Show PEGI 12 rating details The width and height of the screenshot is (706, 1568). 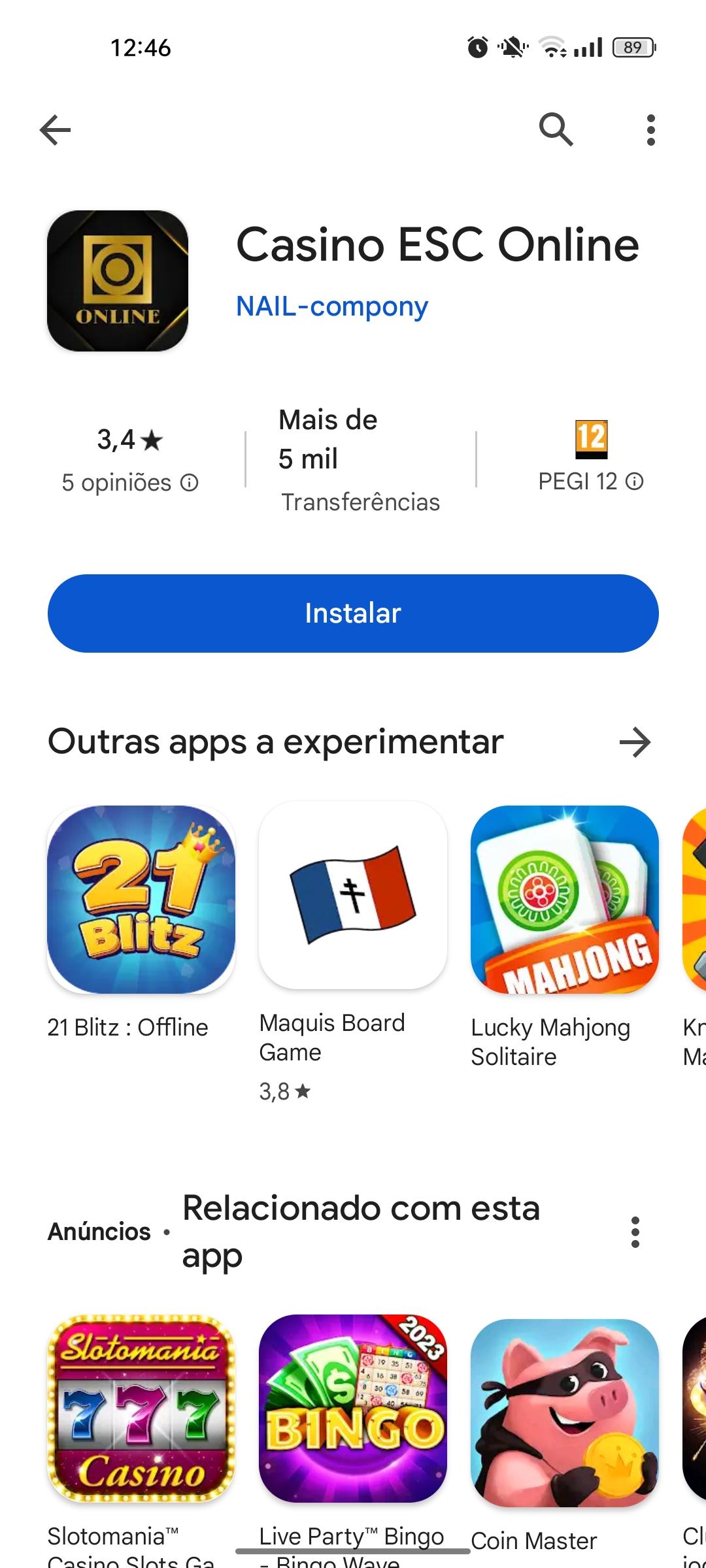coord(635,482)
